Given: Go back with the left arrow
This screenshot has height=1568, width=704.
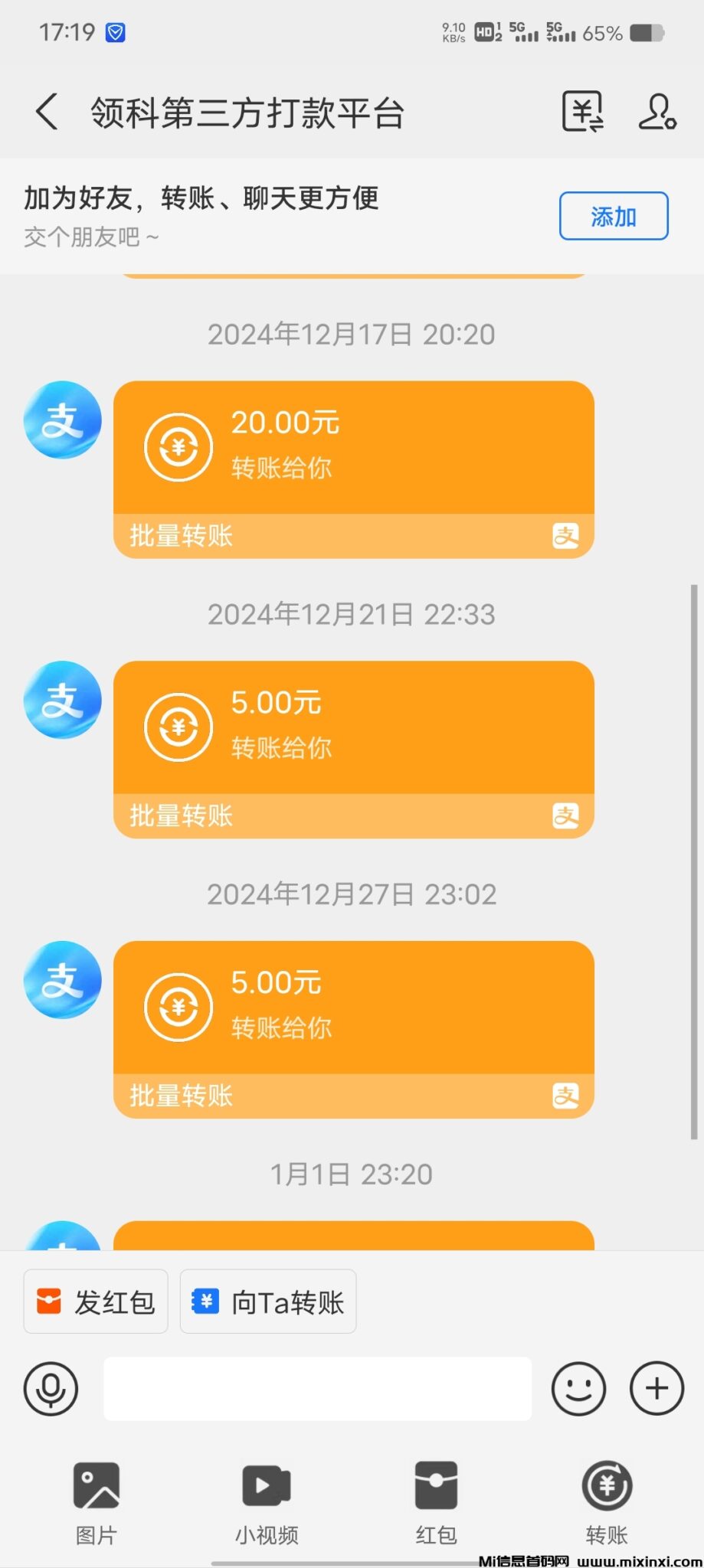Looking at the screenshot, I should (x=46, y=111).
